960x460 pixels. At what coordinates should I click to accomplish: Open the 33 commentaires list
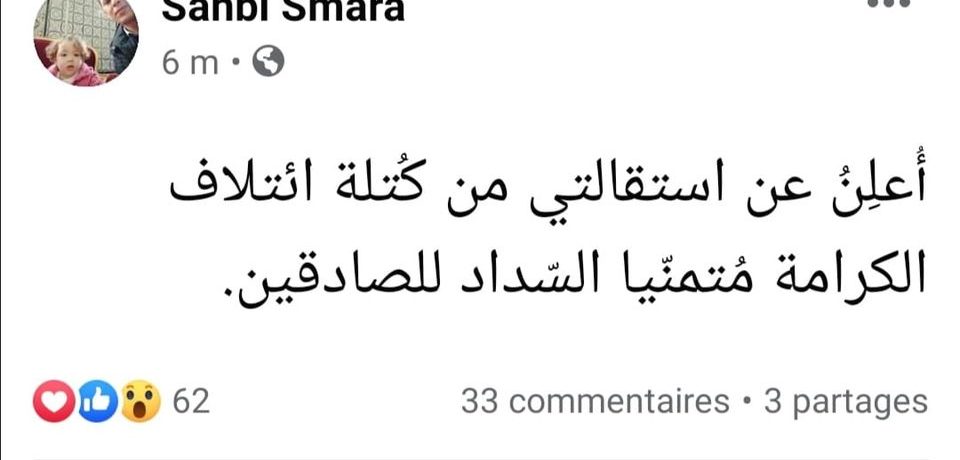pos(595,402)
